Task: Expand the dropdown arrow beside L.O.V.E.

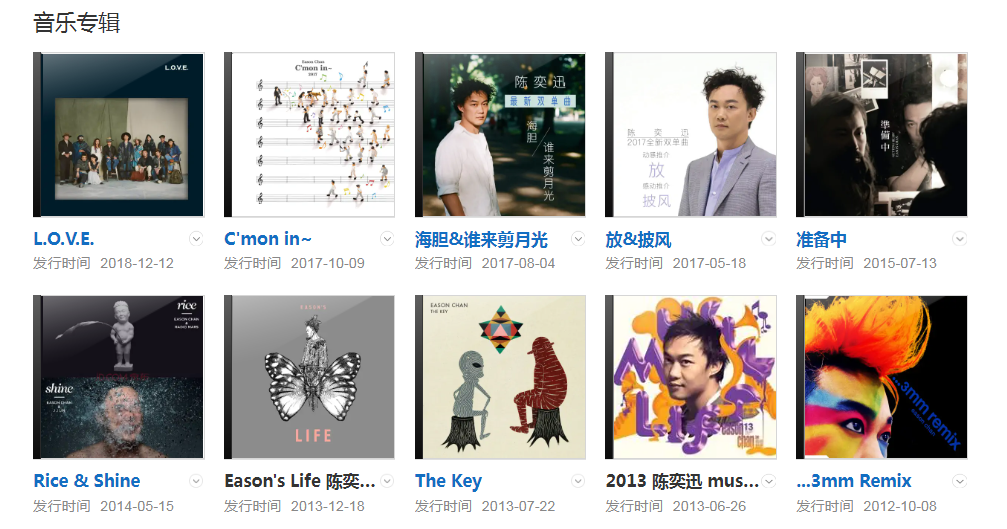Action: coord(196,239)
